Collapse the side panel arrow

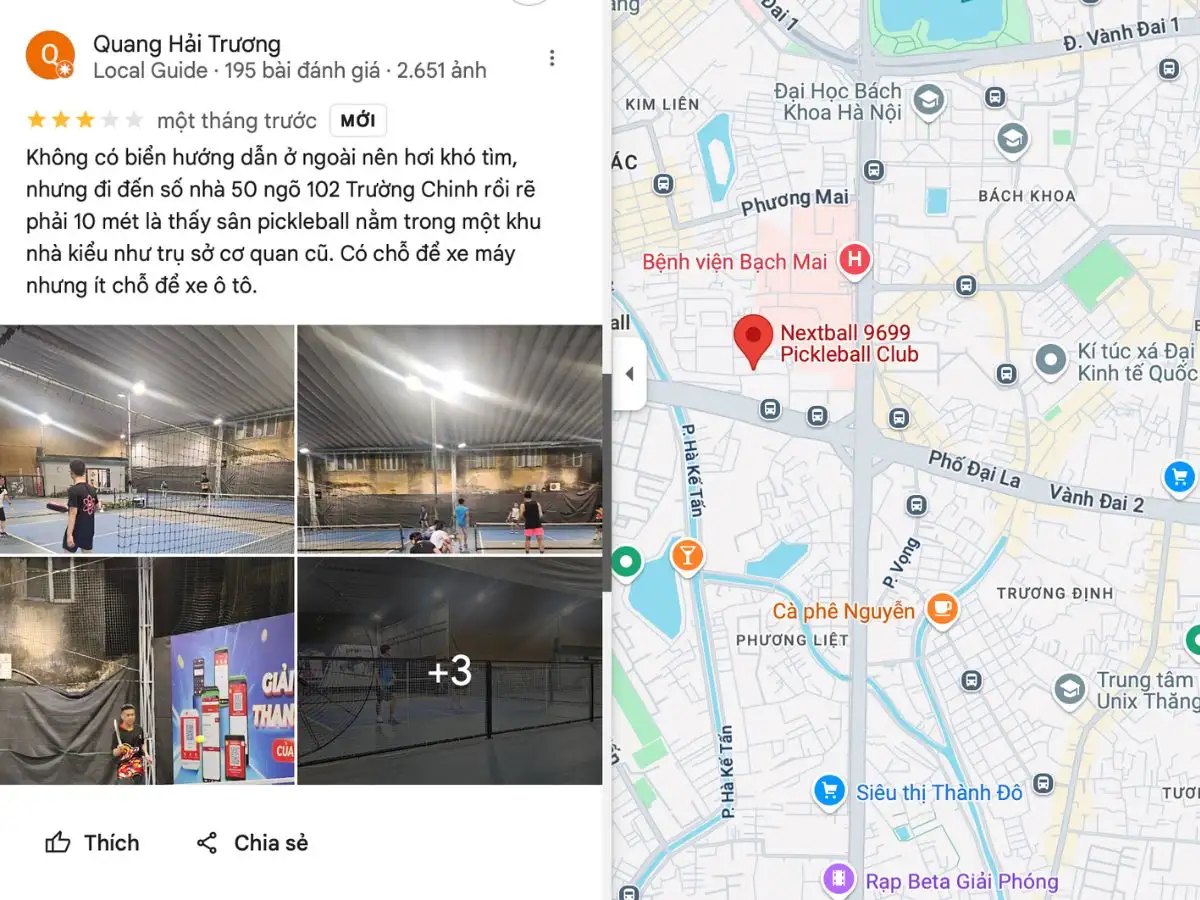point(629,374)
